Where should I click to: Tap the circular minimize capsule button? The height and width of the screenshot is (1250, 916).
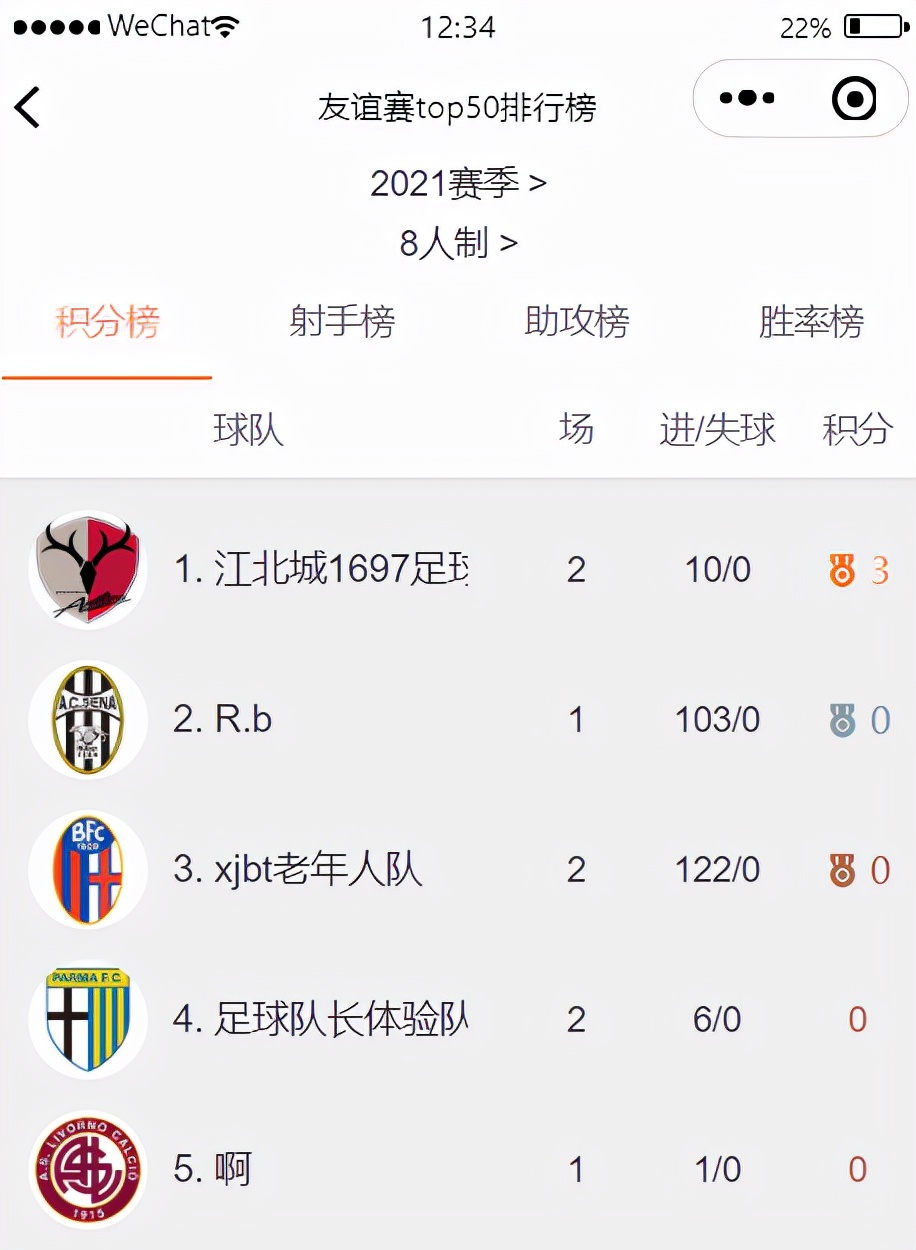[855, 97]
